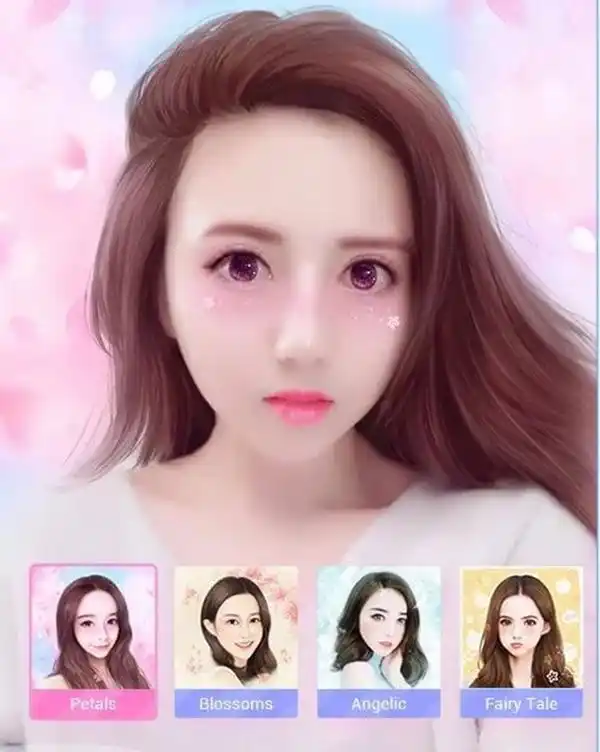
Task: Apply the Blossoms filter style
Action: [236, 640]
